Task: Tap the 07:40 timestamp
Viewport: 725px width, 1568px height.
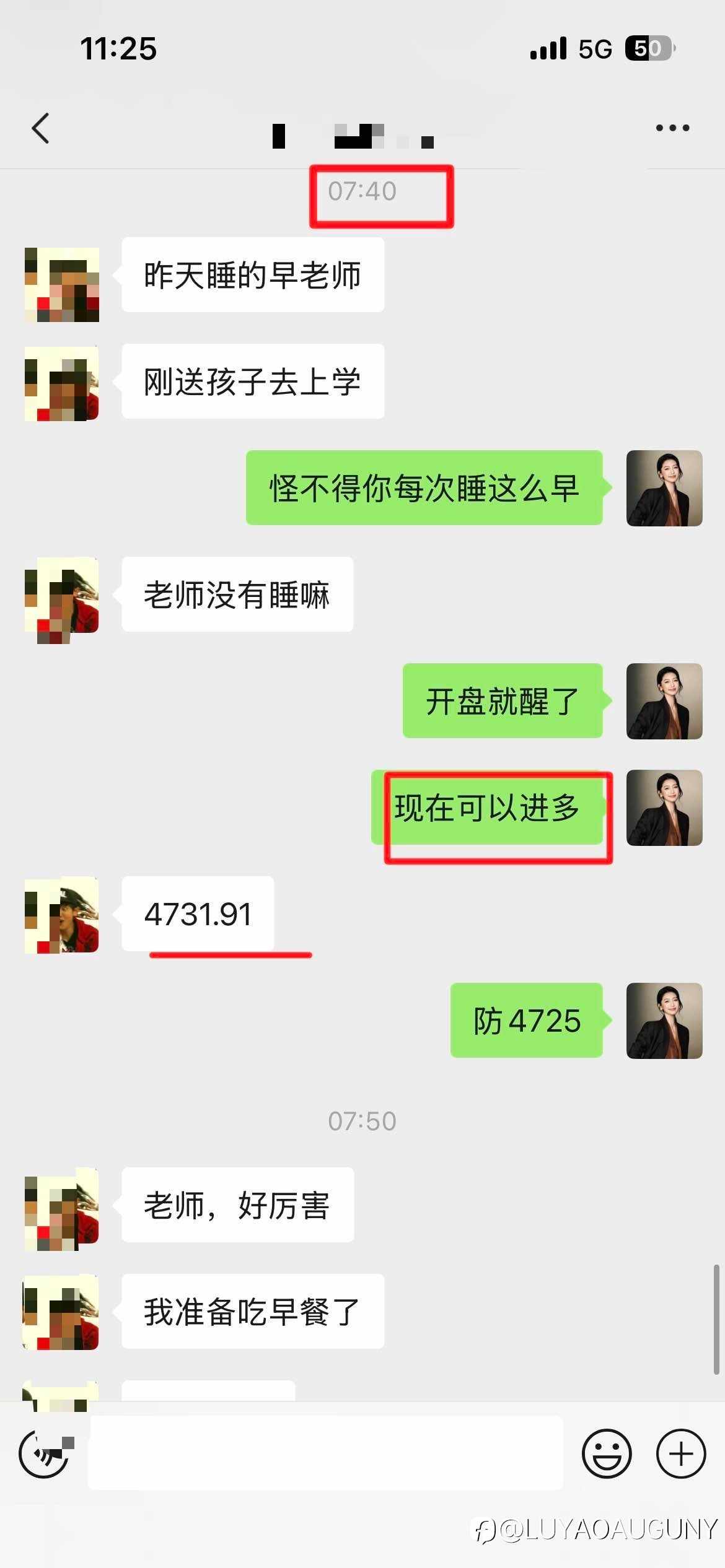Action: pos(362,193)
